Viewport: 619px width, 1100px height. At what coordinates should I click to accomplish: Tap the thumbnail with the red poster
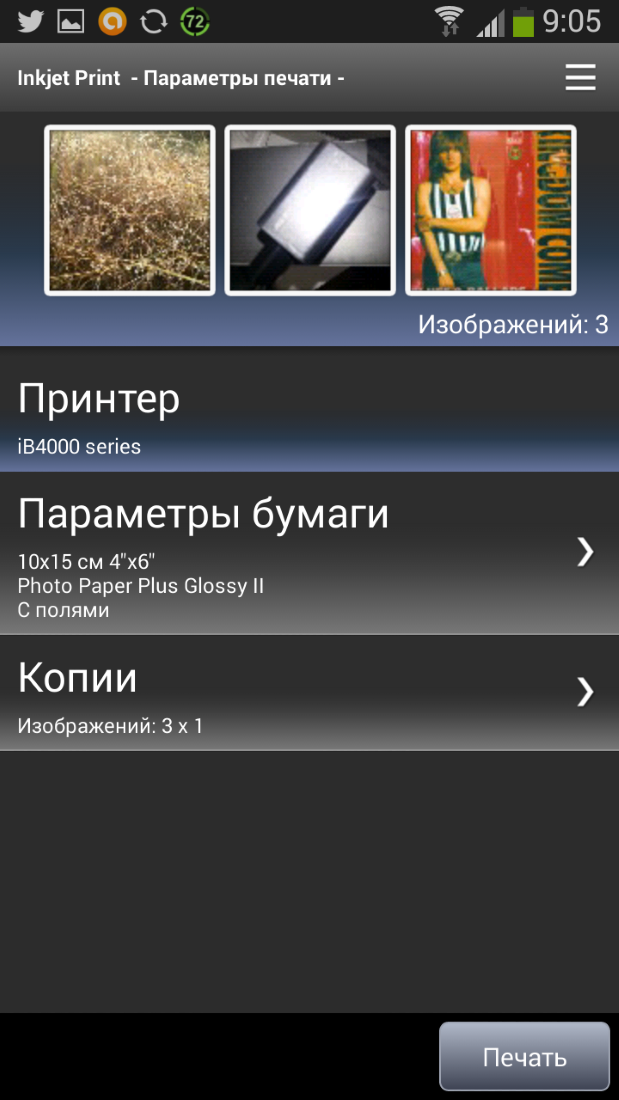point(490,210)
